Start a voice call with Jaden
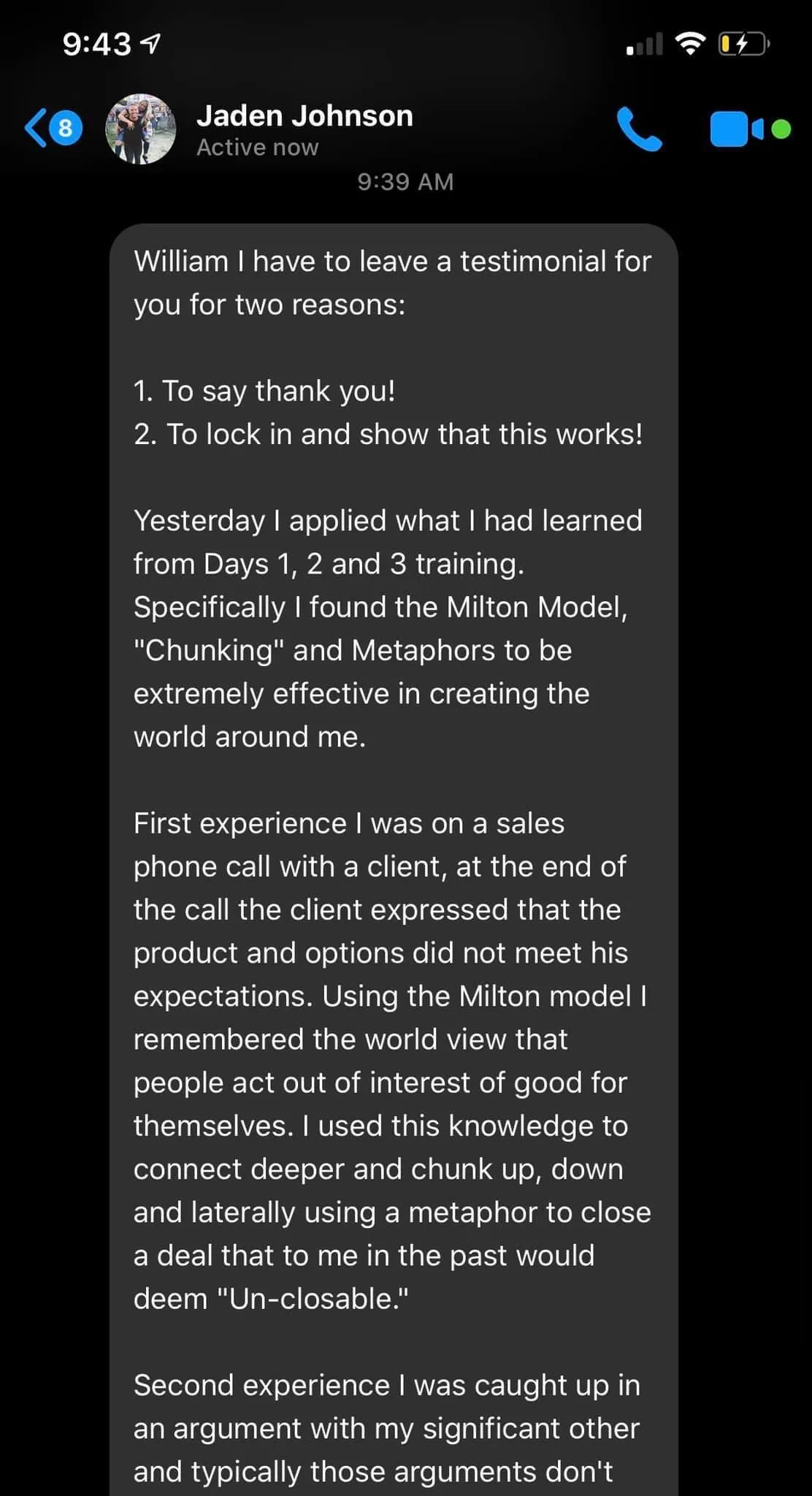 point(640,129)
